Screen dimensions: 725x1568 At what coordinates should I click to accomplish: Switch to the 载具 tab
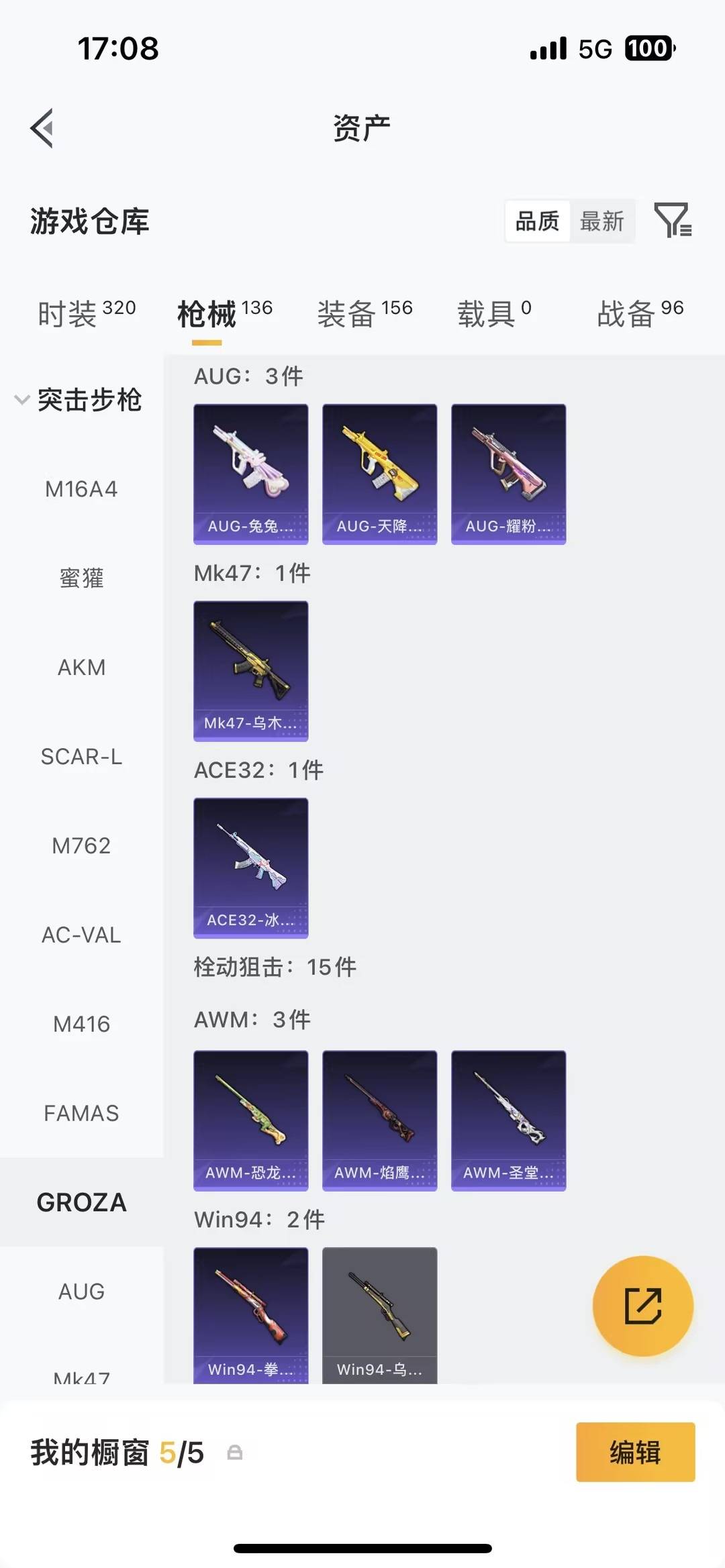494,313
